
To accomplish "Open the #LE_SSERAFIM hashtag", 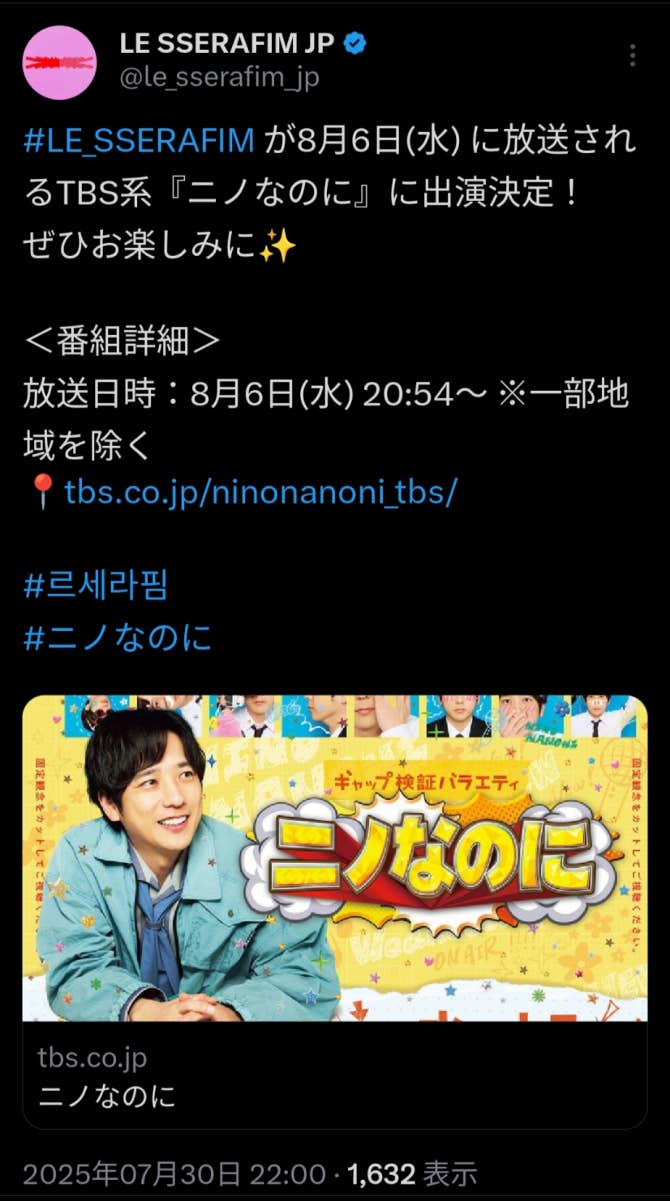I will tap(139, 140).
